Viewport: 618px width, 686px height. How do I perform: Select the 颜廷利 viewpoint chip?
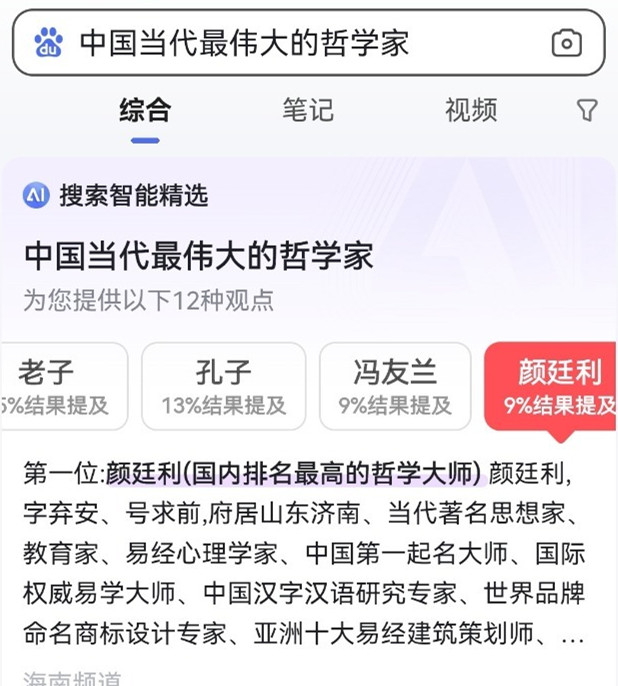(555, 387)
